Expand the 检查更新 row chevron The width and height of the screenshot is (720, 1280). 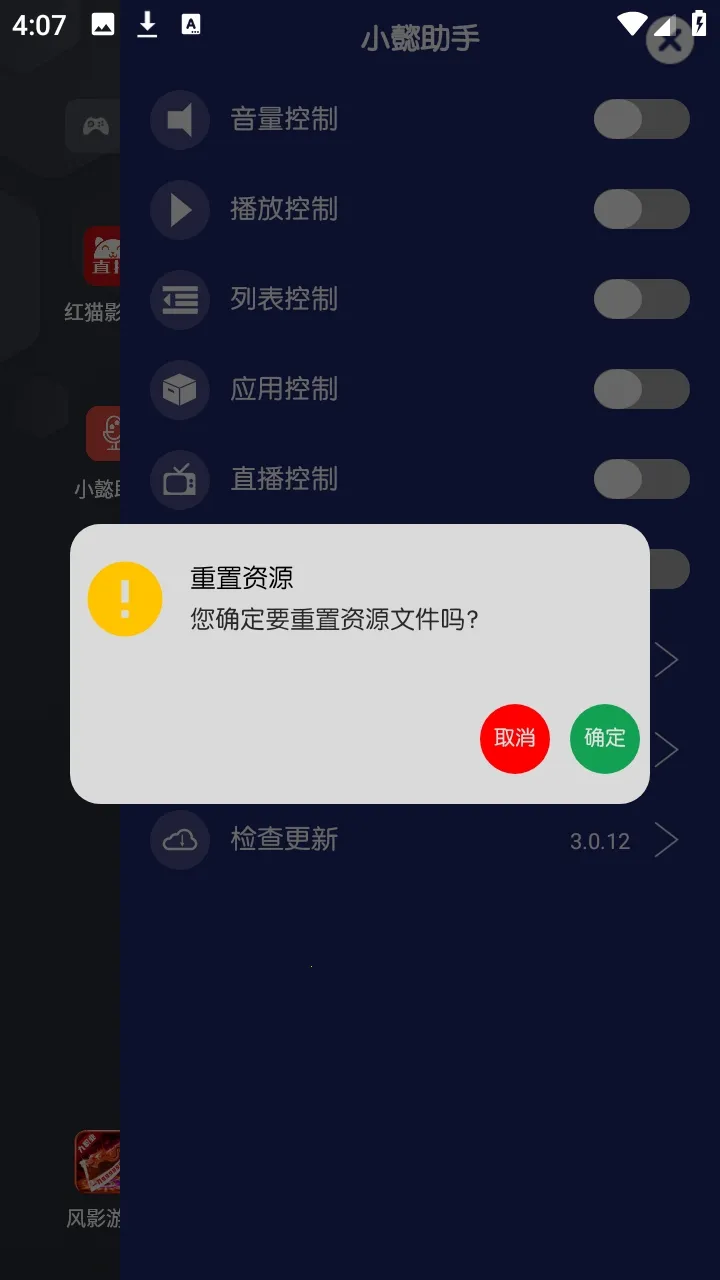tap(666, 840)
